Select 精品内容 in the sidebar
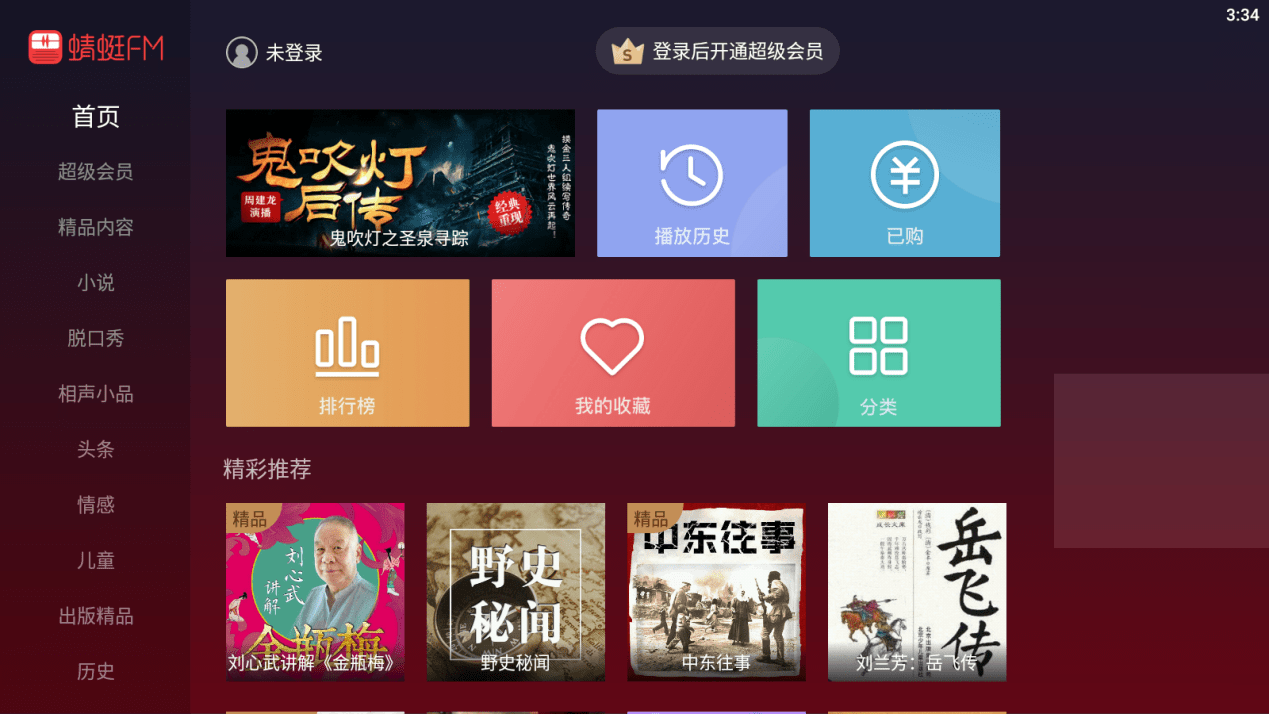1269x714 pixels. click(95, 228)
